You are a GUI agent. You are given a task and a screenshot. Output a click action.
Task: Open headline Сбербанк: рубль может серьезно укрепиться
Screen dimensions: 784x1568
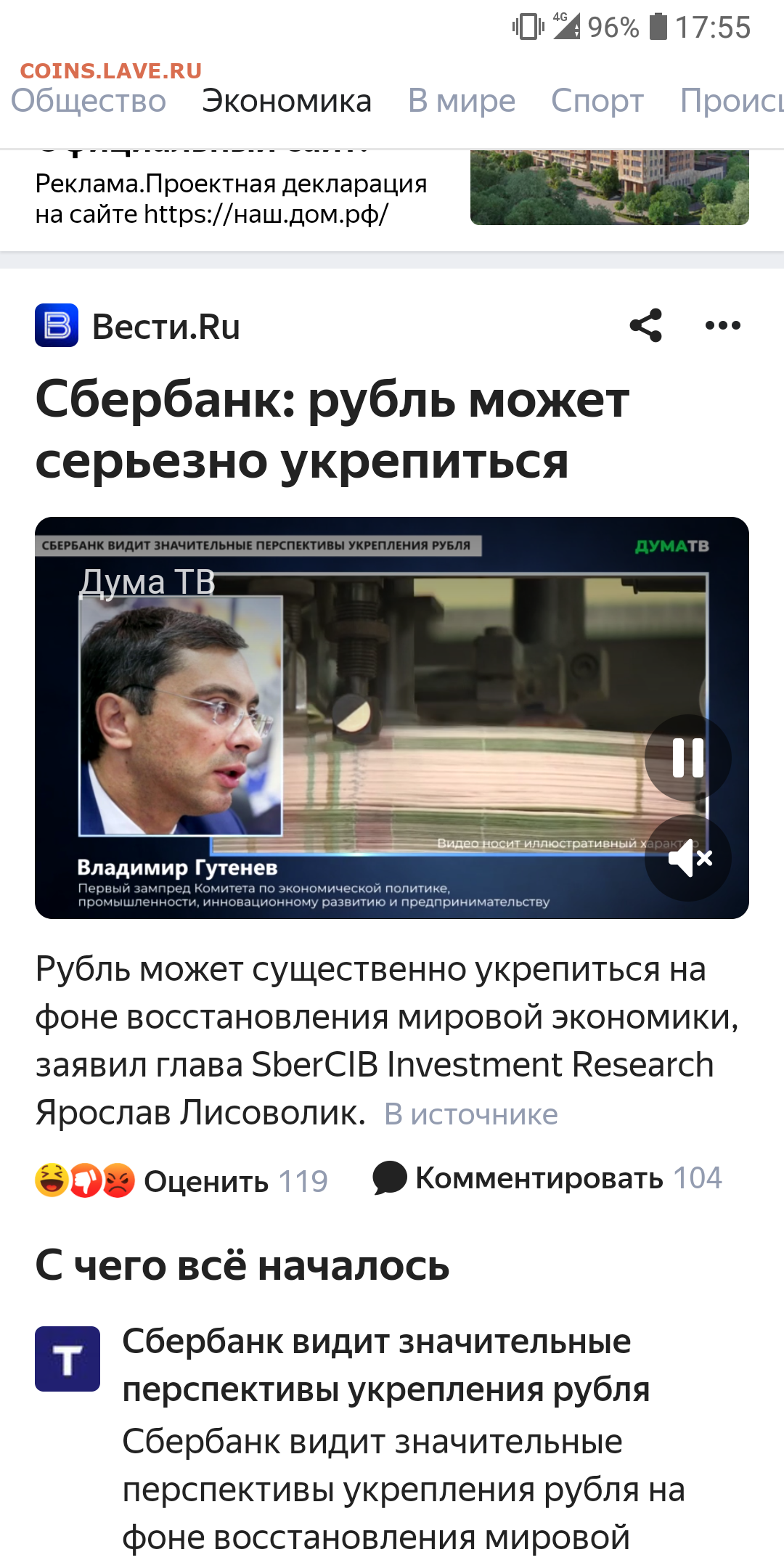(x=332, y=430)
